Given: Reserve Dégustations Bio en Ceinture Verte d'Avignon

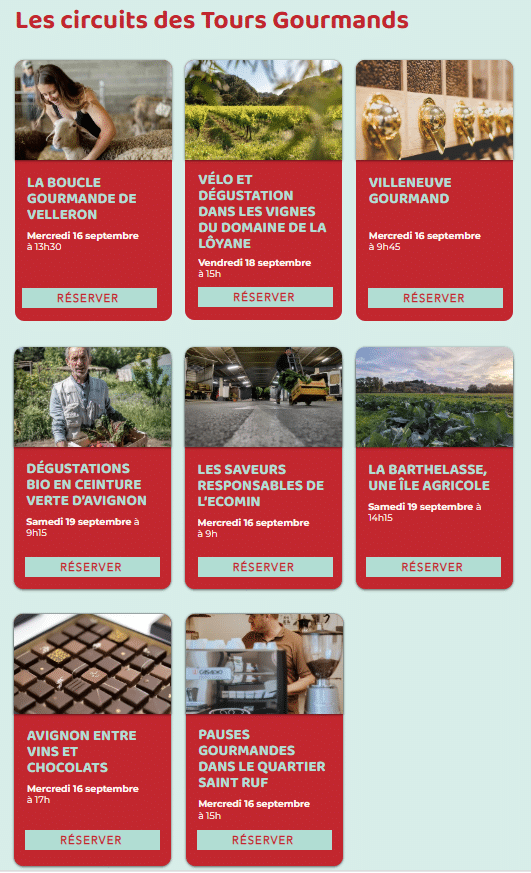Looking at the screenshot, I should (92, 567).
